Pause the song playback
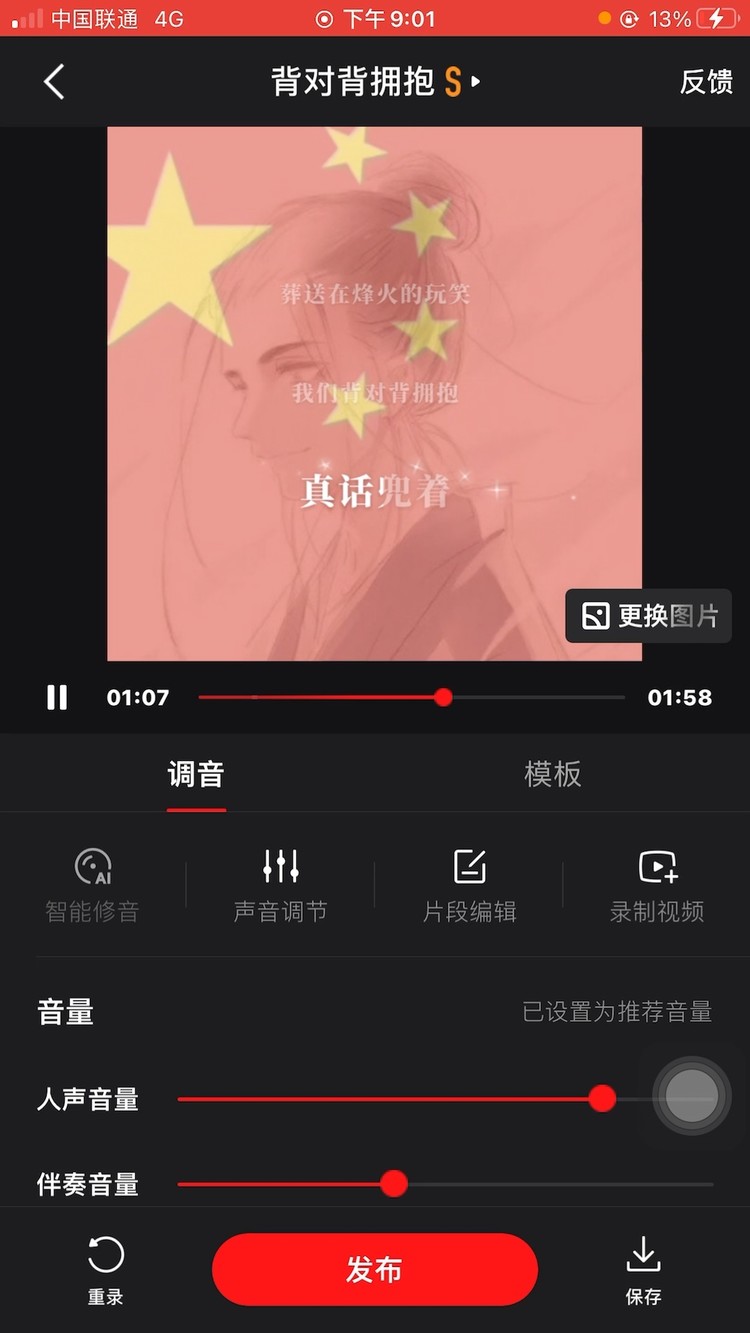Image resolution: width=750 pixels, height=1333 pixels. [x=57, y=697]
